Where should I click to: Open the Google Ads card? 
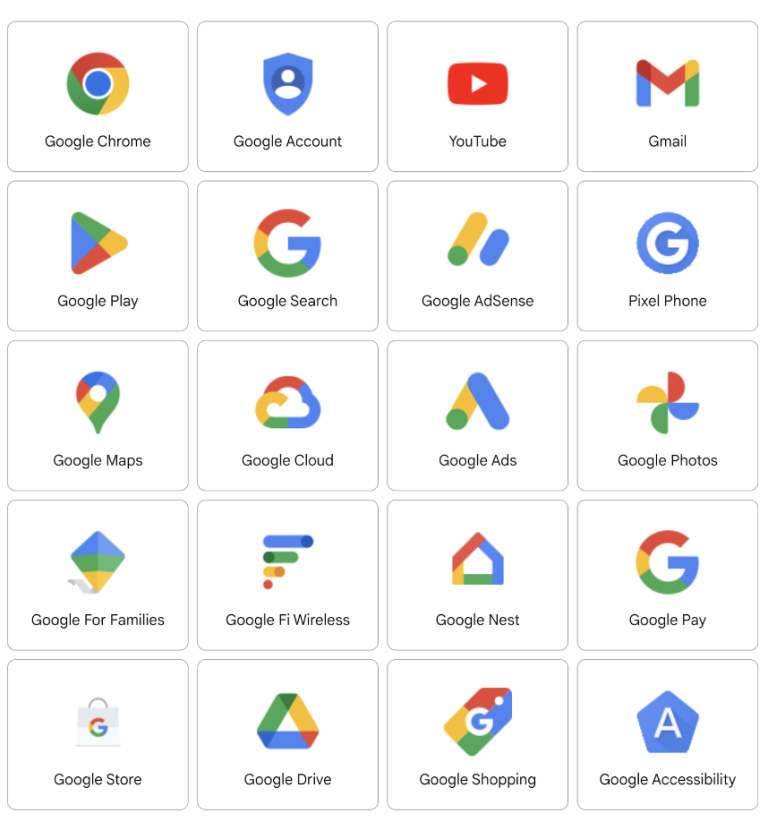tap(478, 416)
